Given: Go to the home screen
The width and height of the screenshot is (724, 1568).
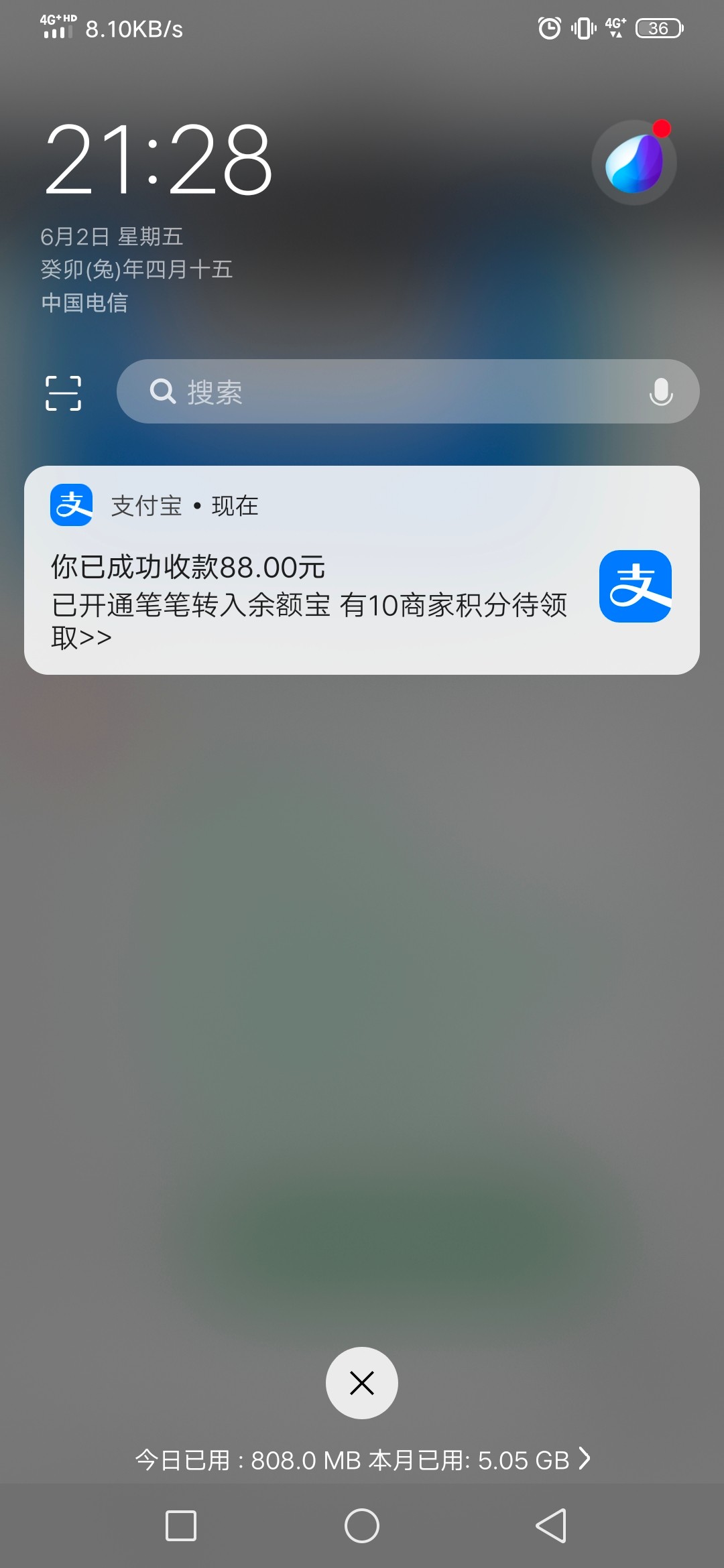Looking at the screenshot, I should 362,1526.
